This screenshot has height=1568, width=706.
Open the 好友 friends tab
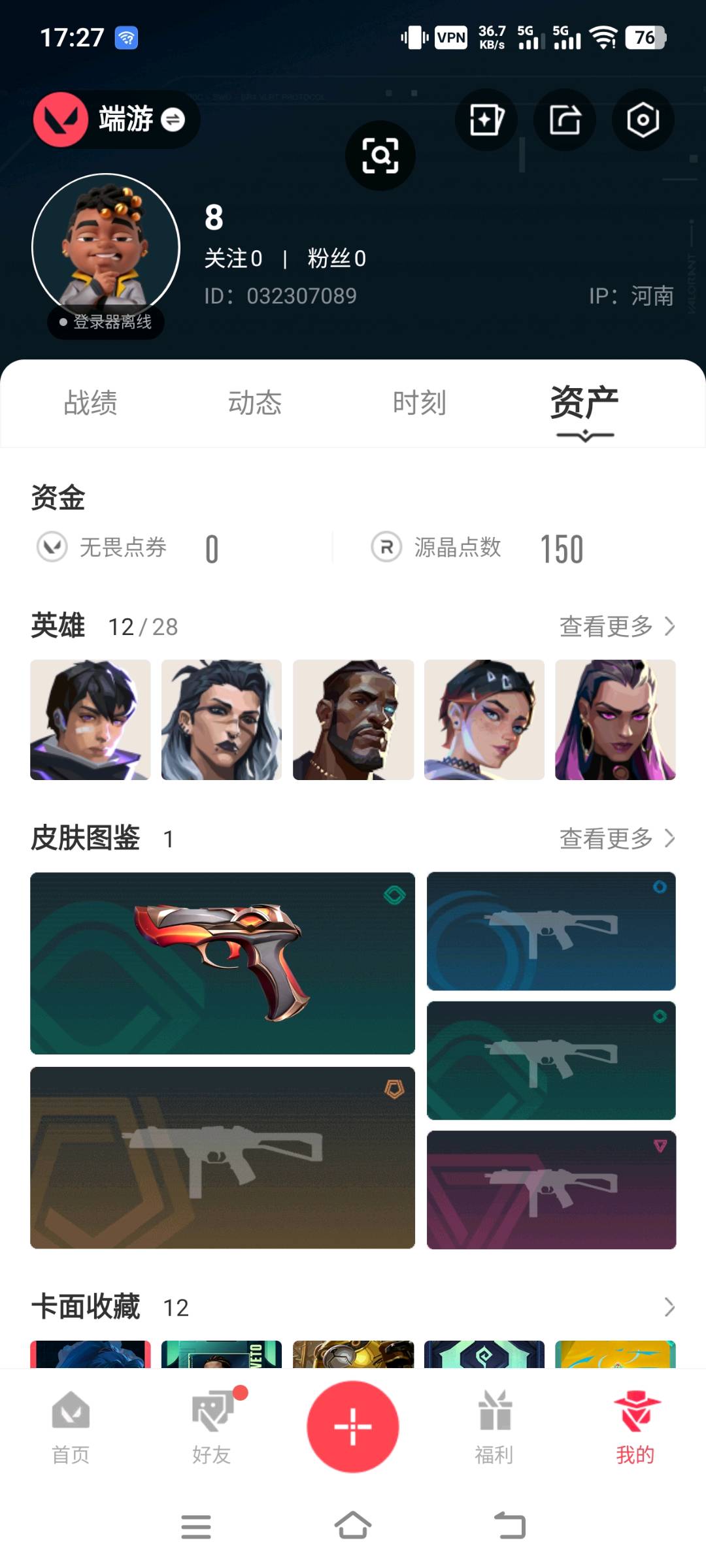click(212, 1427)
